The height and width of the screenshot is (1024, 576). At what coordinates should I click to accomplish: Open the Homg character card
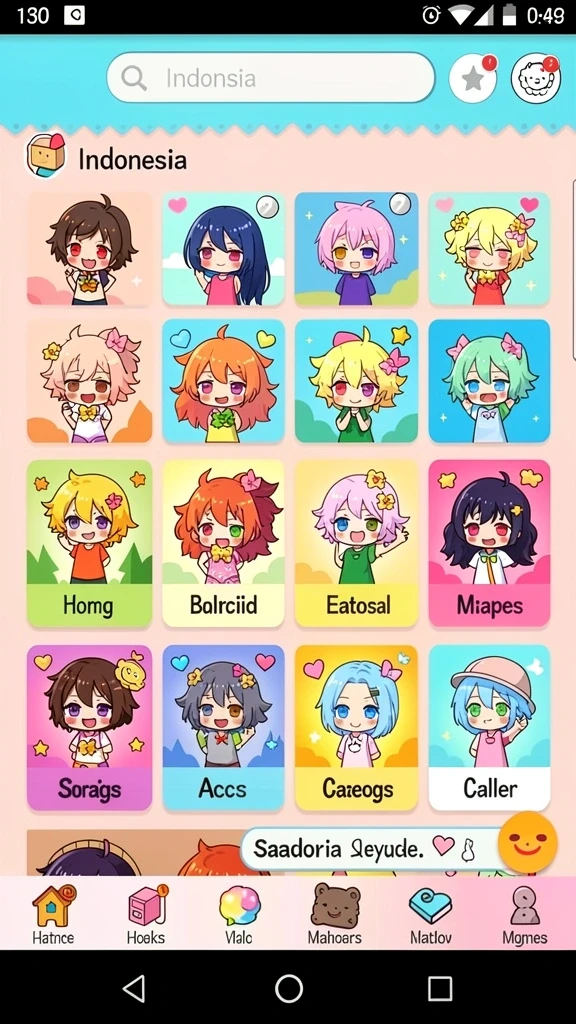coord(89,543)
